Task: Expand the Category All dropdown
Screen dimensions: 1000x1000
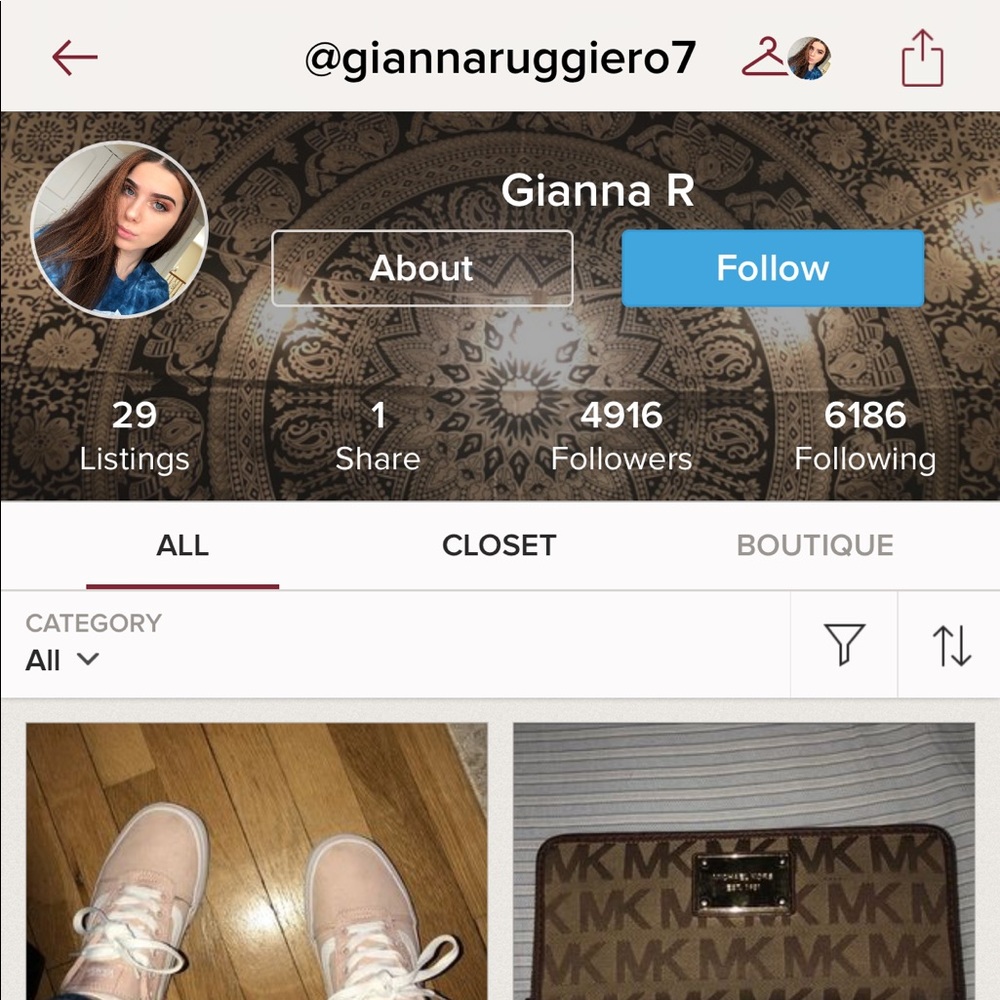Action: (62, 660)
